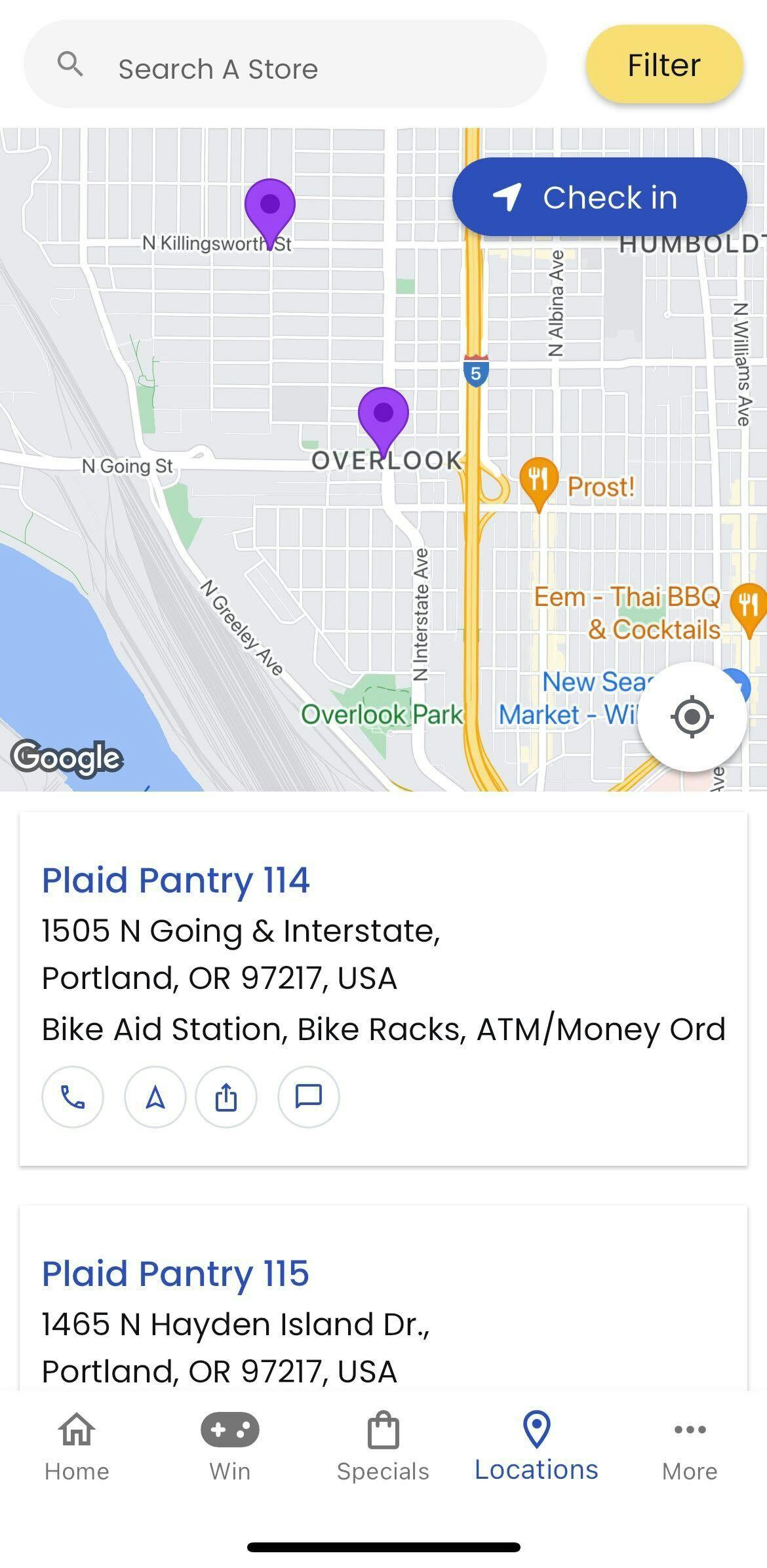Tap the purple pin near N Killingsworth St
This screenshot has width=767, height=1568.
(x=269, y=207)
